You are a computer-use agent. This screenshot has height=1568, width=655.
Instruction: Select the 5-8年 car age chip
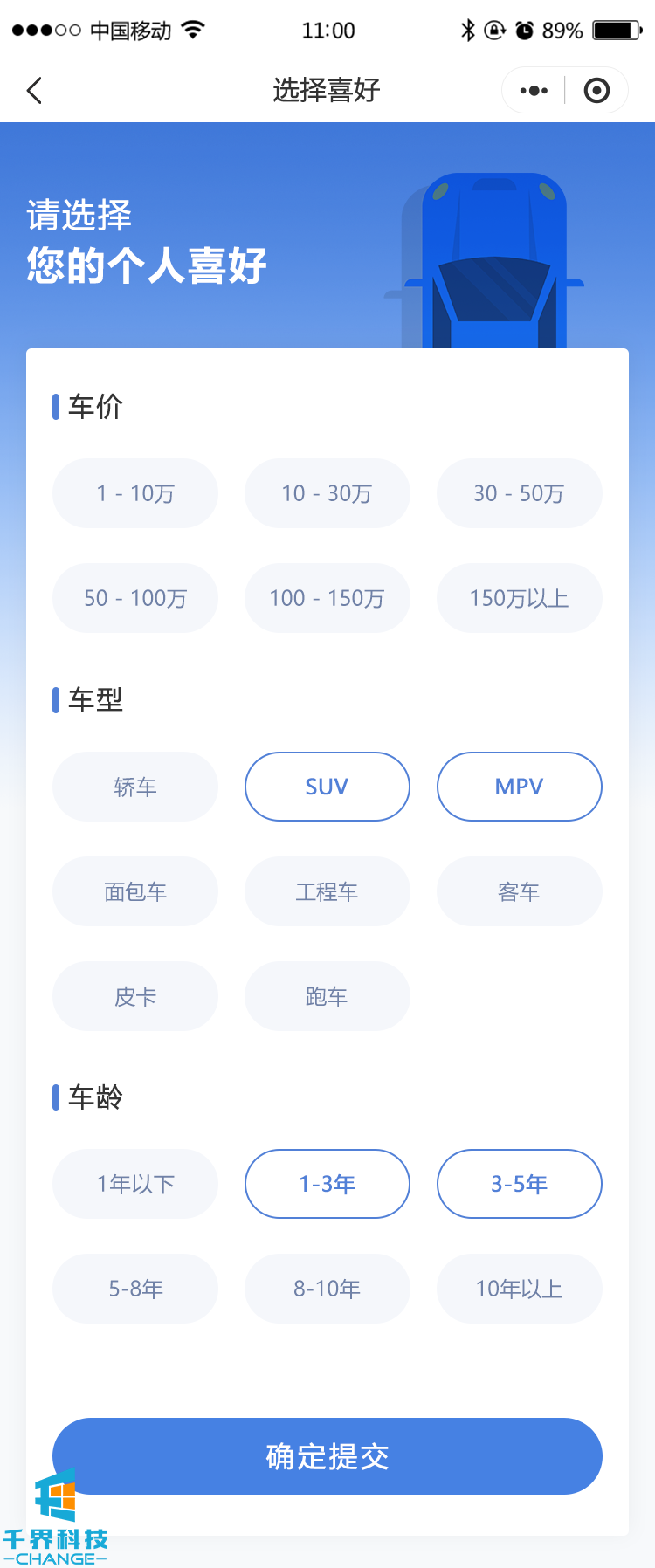click(x=135, y=1289)
